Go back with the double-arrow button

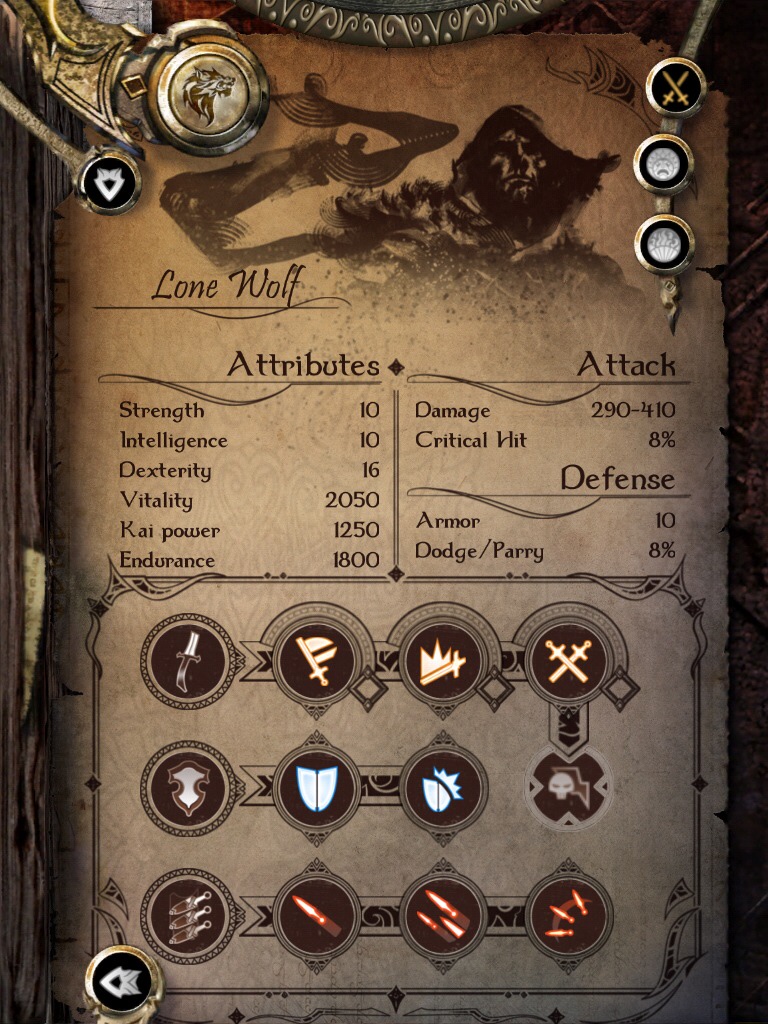pos(122,982)
